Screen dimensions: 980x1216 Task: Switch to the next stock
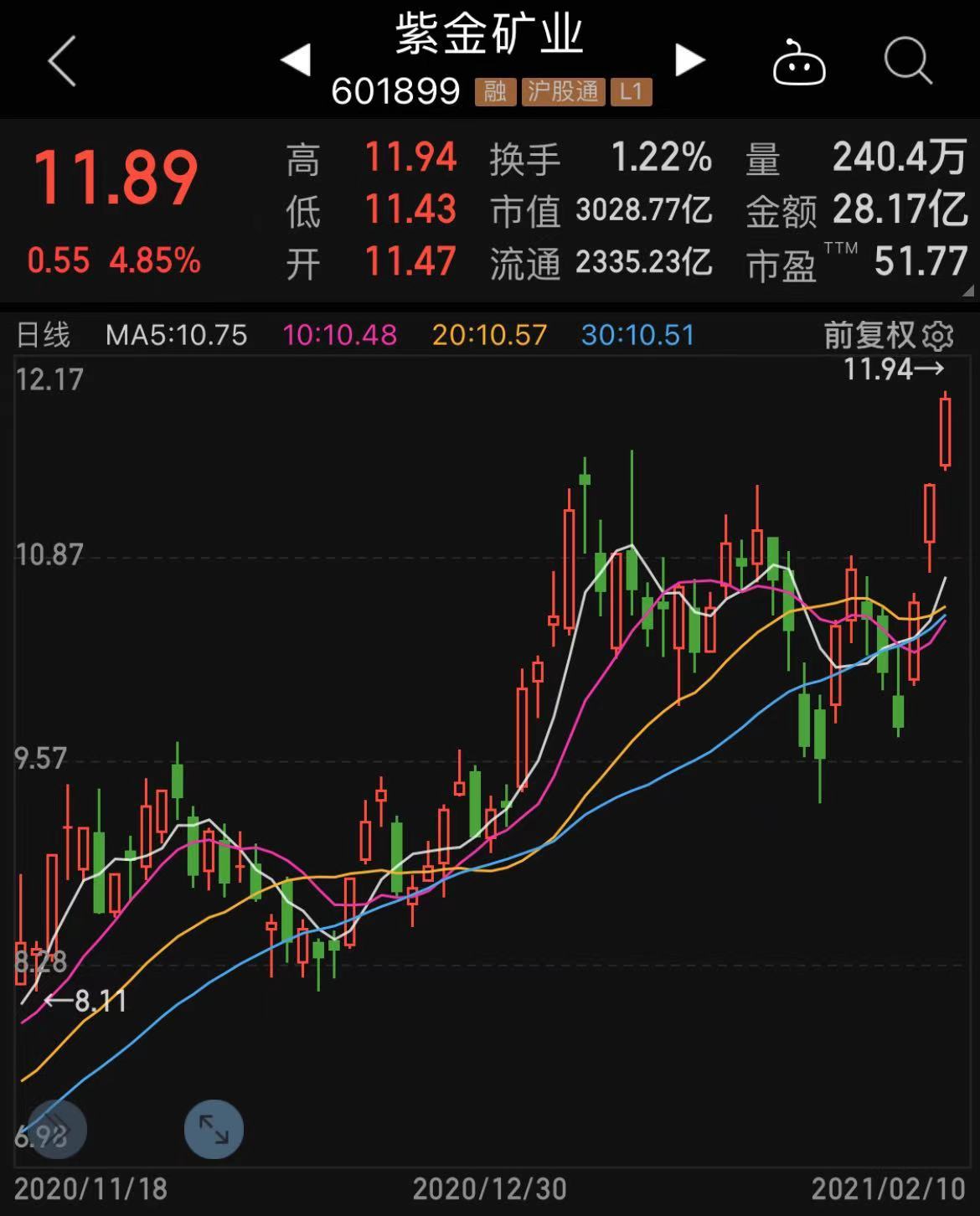[x=689, y=60]
